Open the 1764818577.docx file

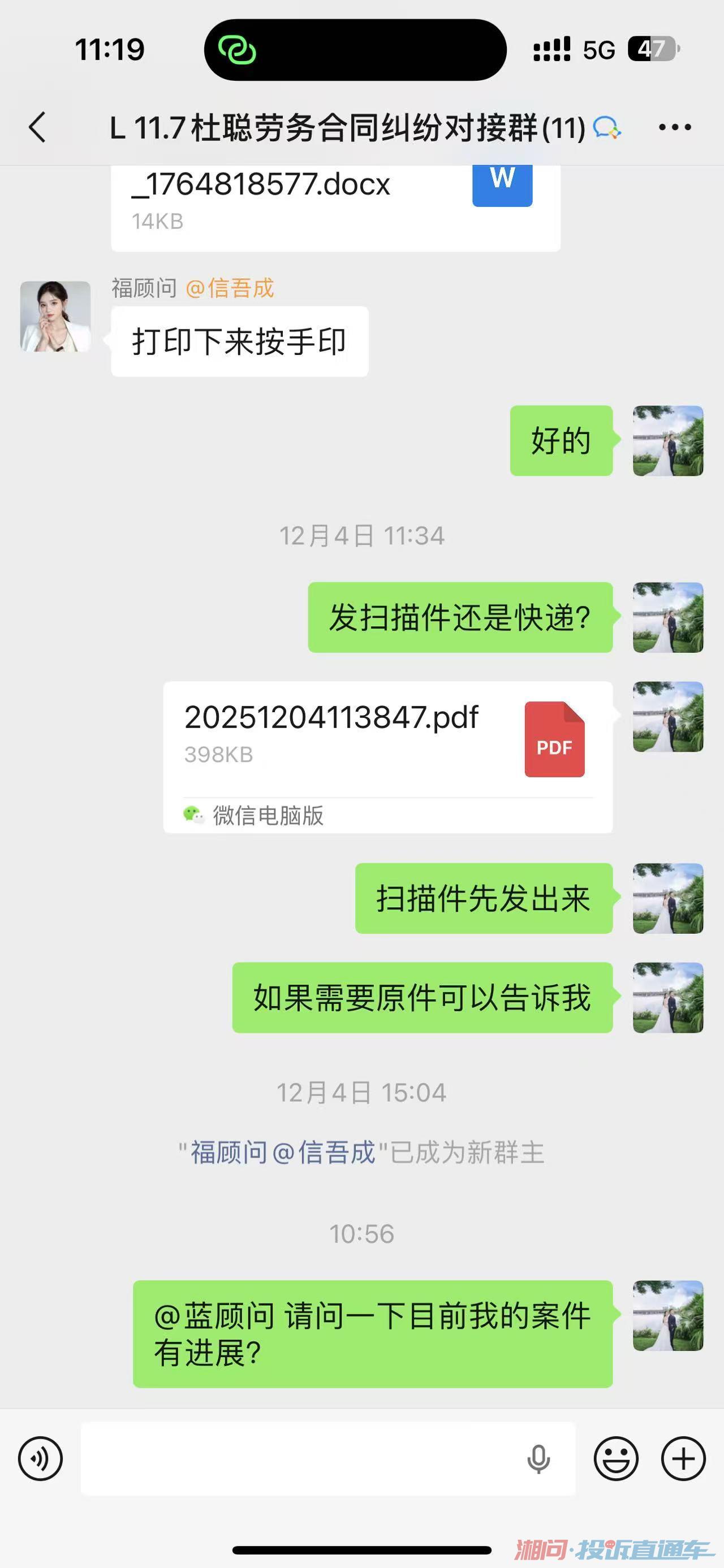[x=335, y=201]
